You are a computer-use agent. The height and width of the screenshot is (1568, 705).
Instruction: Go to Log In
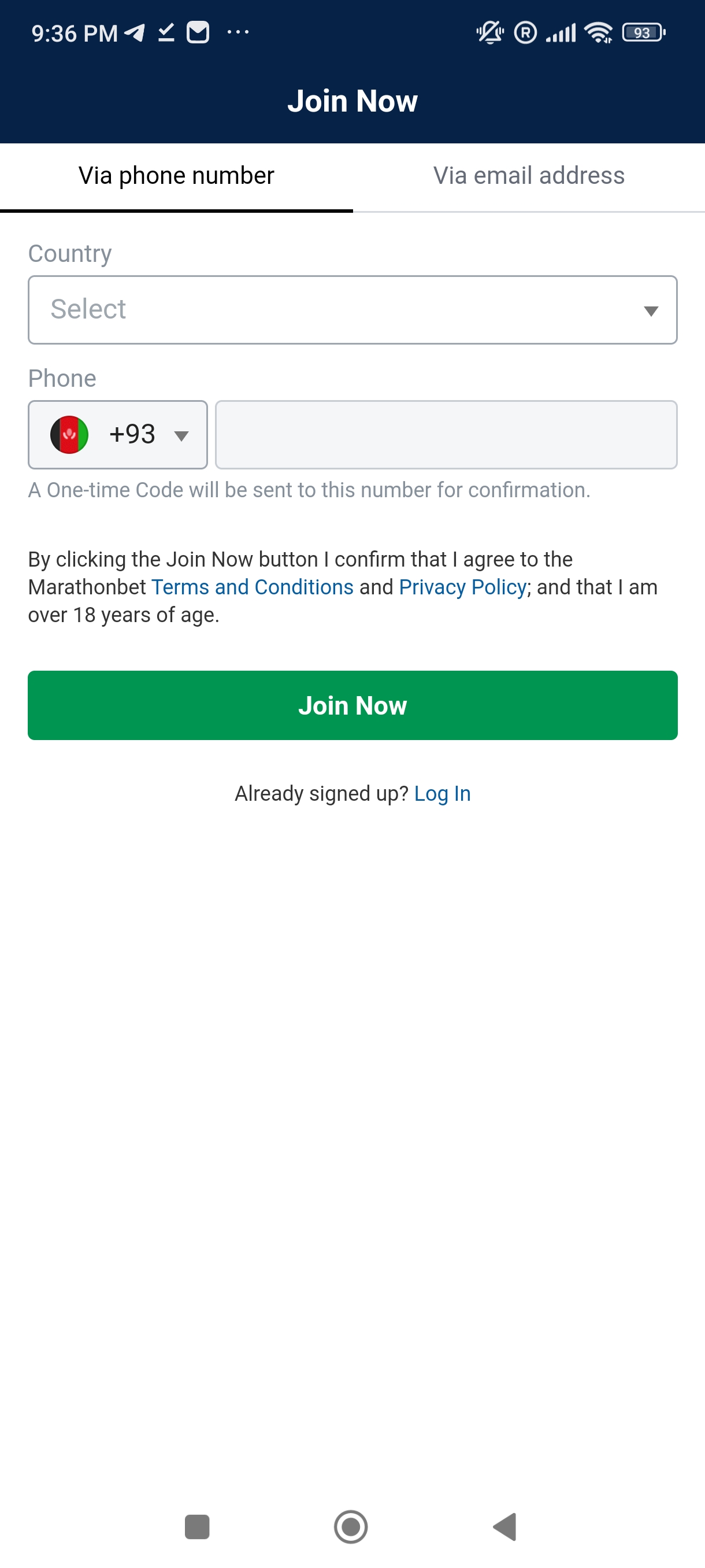coord(442,794)
